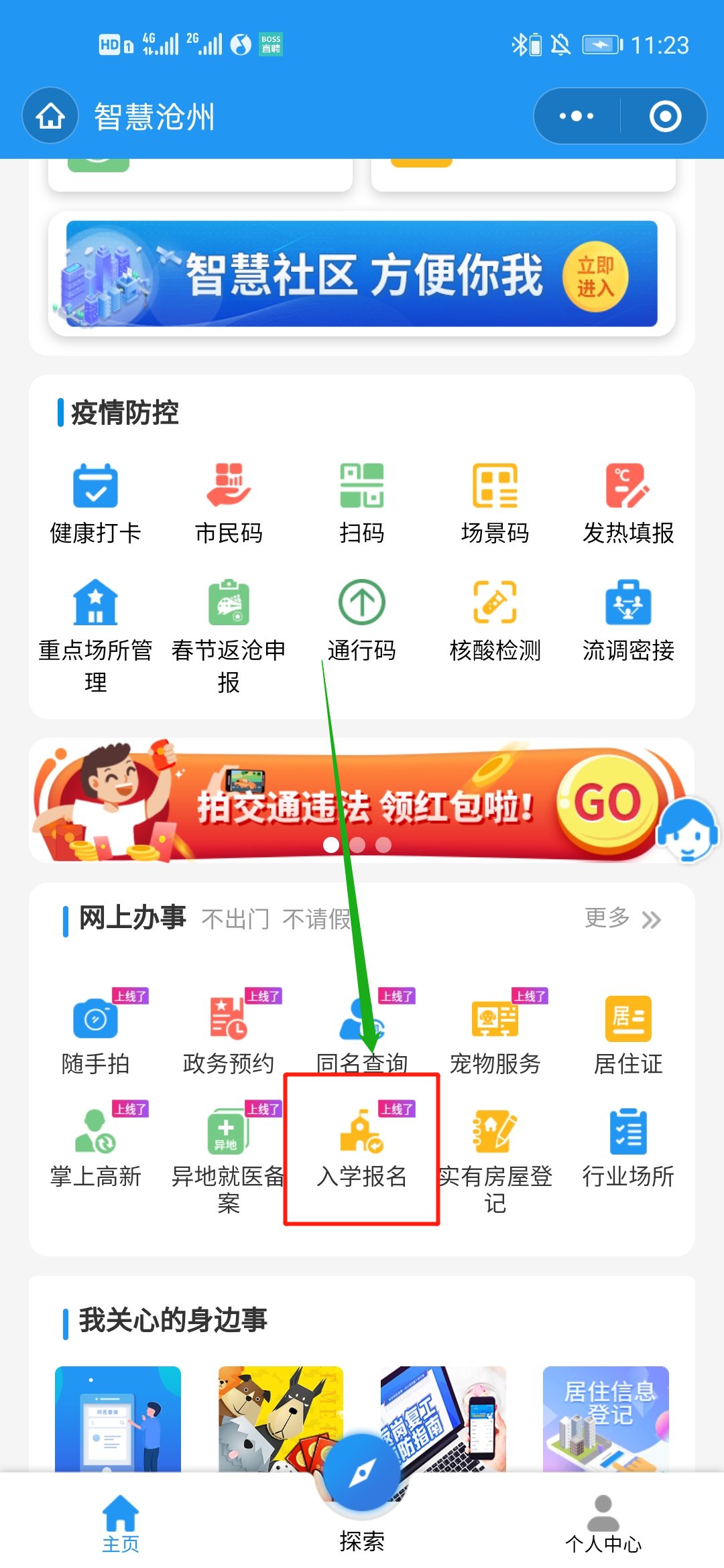Open 居住证 service
Image resolution: width=724 pixels, height=1568 pixels.
pyautogui.click(x=628, y=1035)
